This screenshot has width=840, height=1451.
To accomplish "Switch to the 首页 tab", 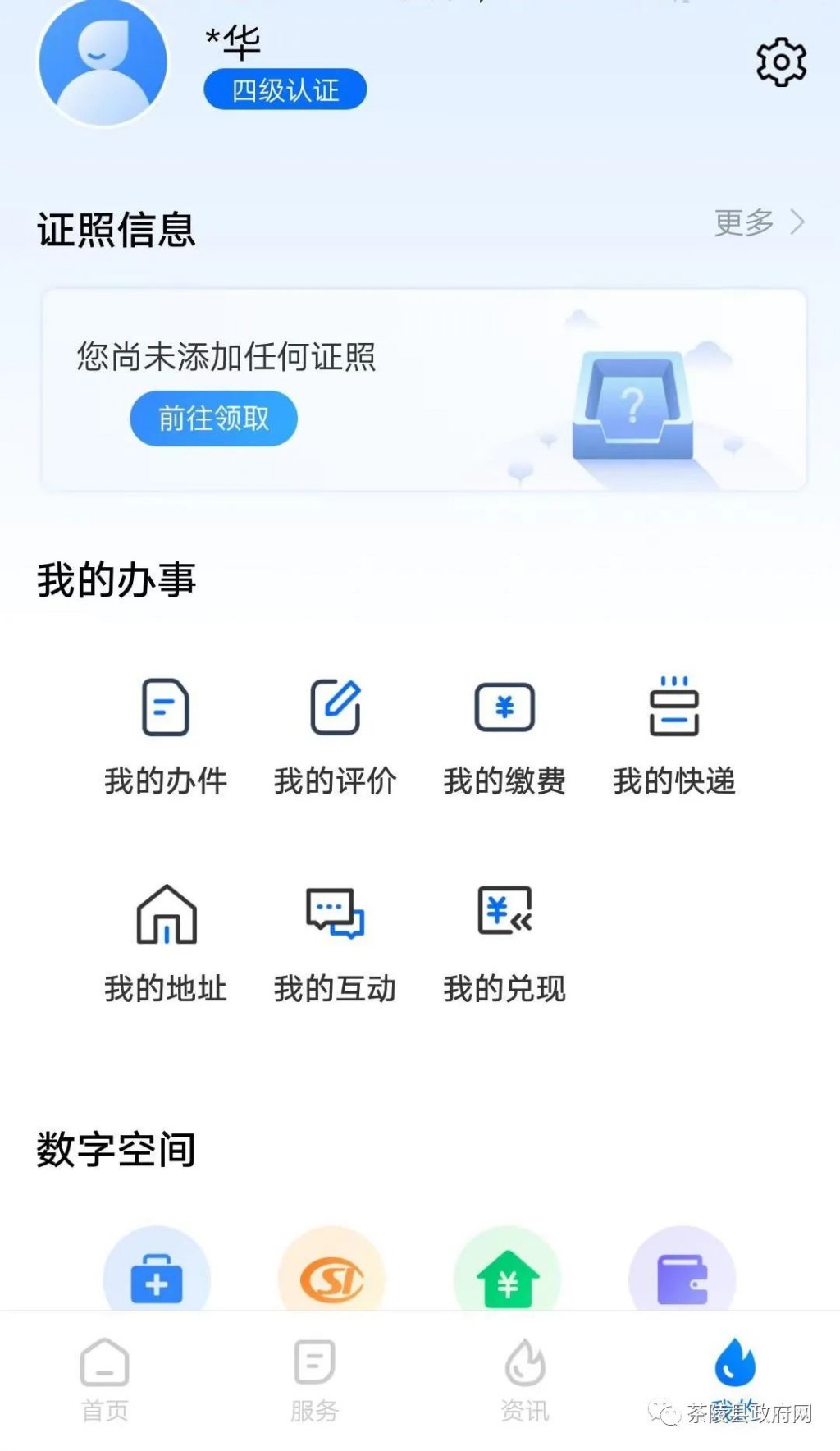I will coord(105,1379).
